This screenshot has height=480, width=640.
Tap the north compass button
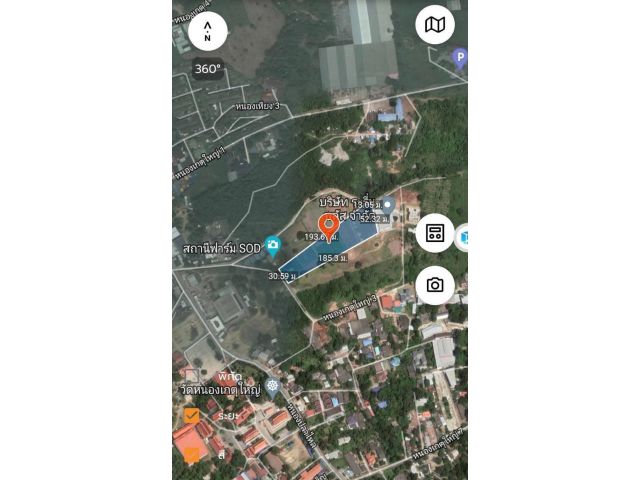[208, 30]
